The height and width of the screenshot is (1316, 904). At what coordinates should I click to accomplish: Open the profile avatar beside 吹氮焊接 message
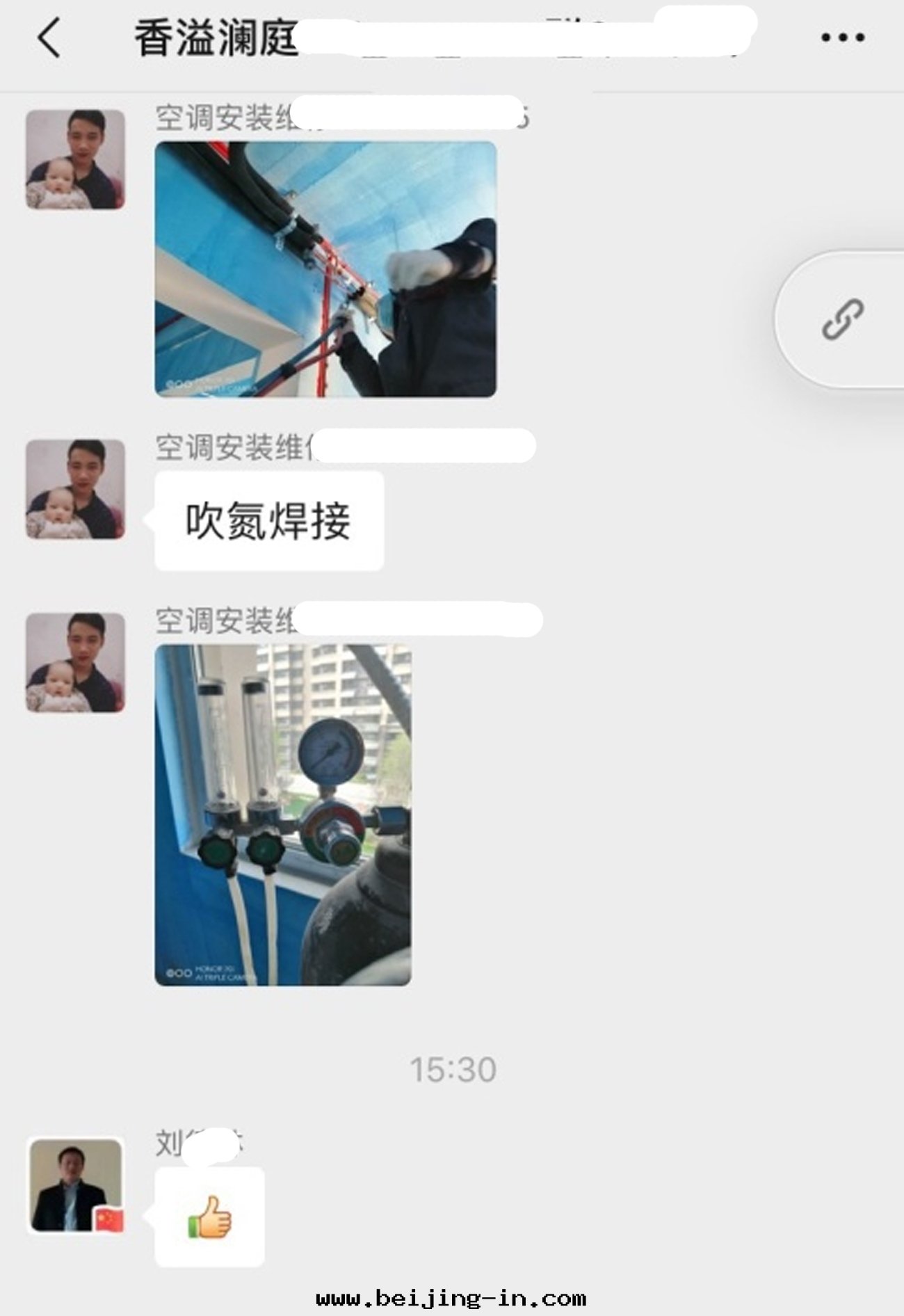point(75,489)
